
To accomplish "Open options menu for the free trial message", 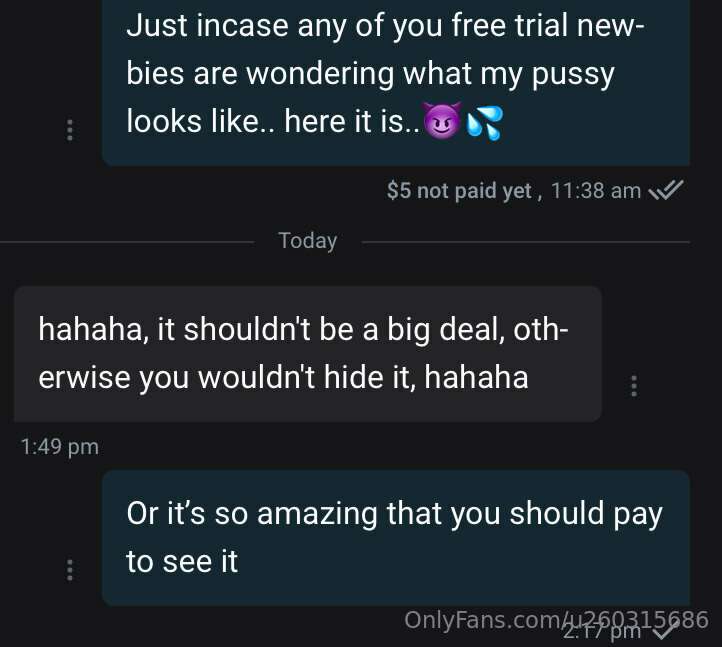I will (x=69, y=131).
